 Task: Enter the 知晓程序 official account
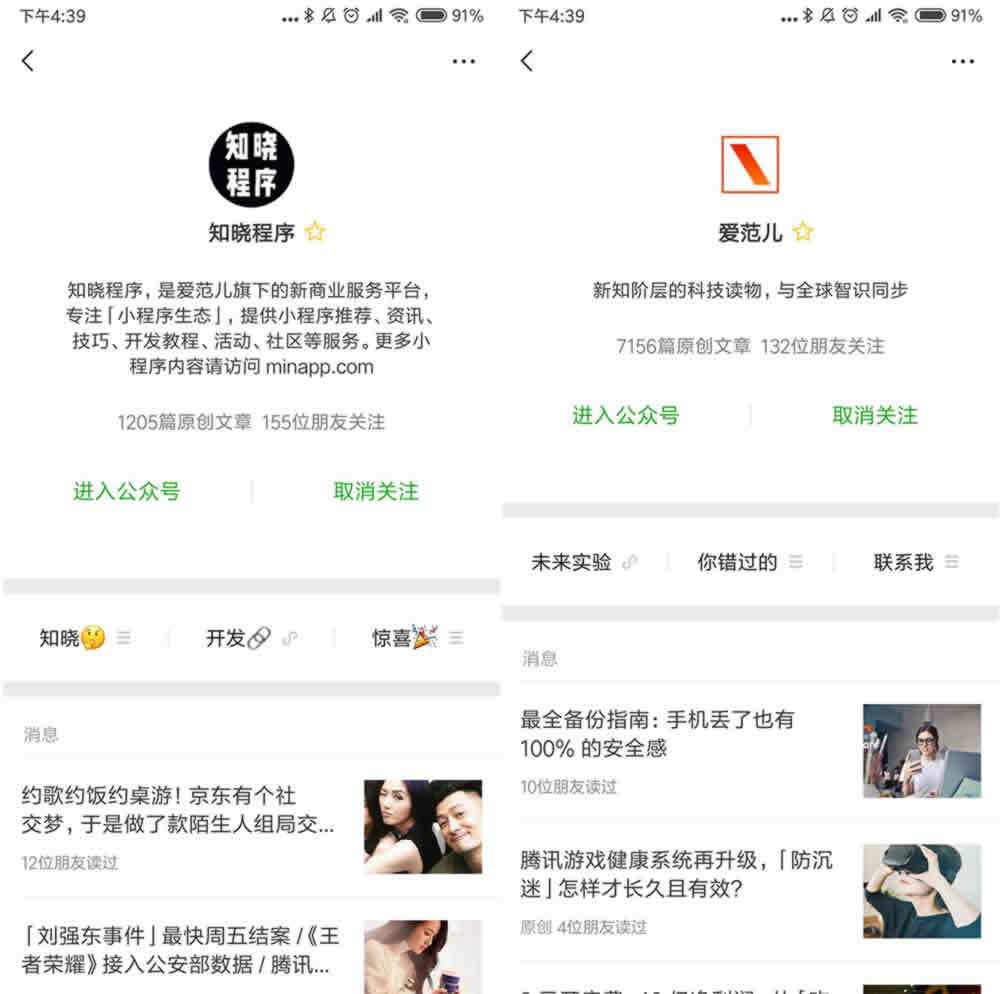127,491
